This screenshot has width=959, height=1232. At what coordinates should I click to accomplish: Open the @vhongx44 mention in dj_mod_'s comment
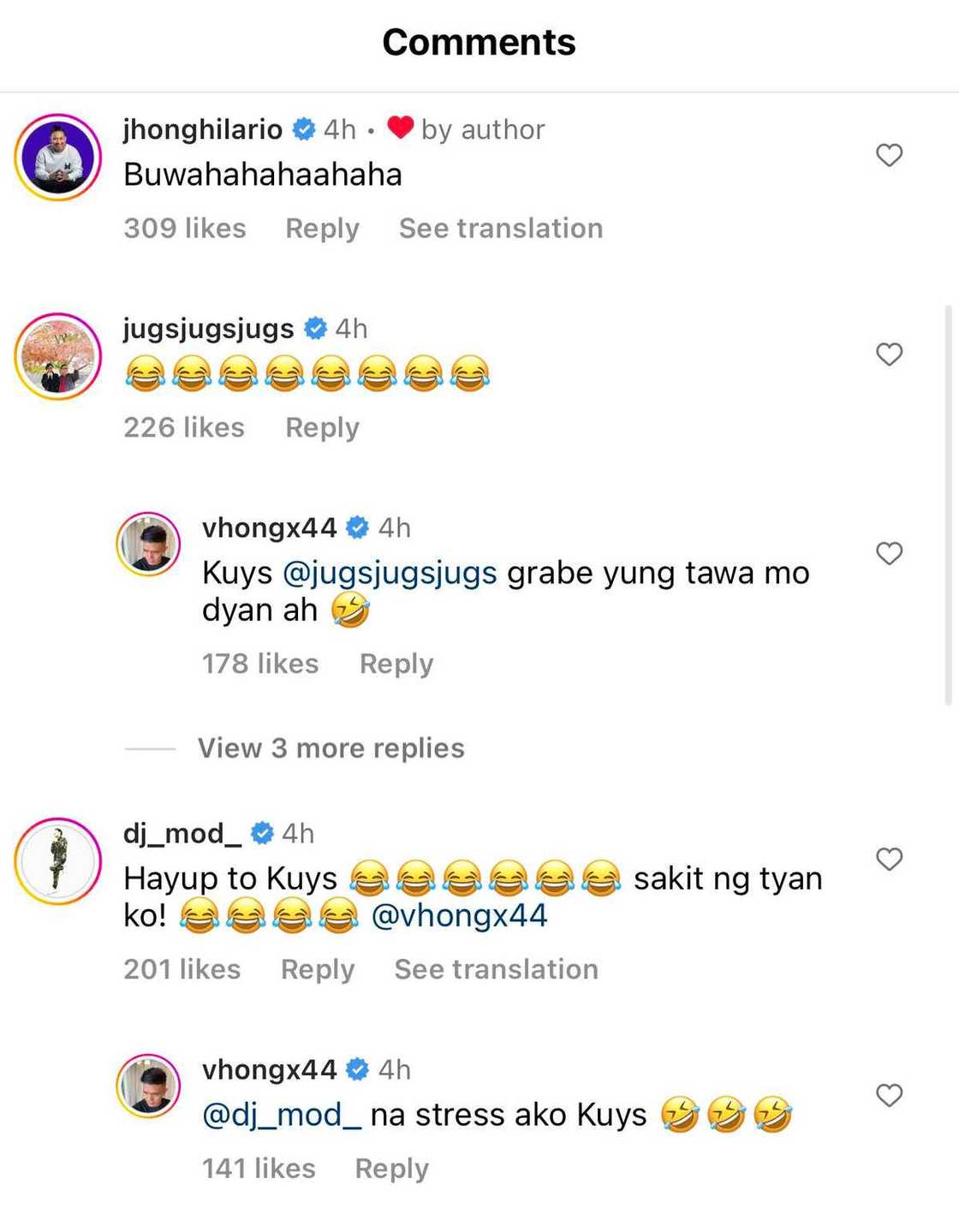click(x=459, y=916)
